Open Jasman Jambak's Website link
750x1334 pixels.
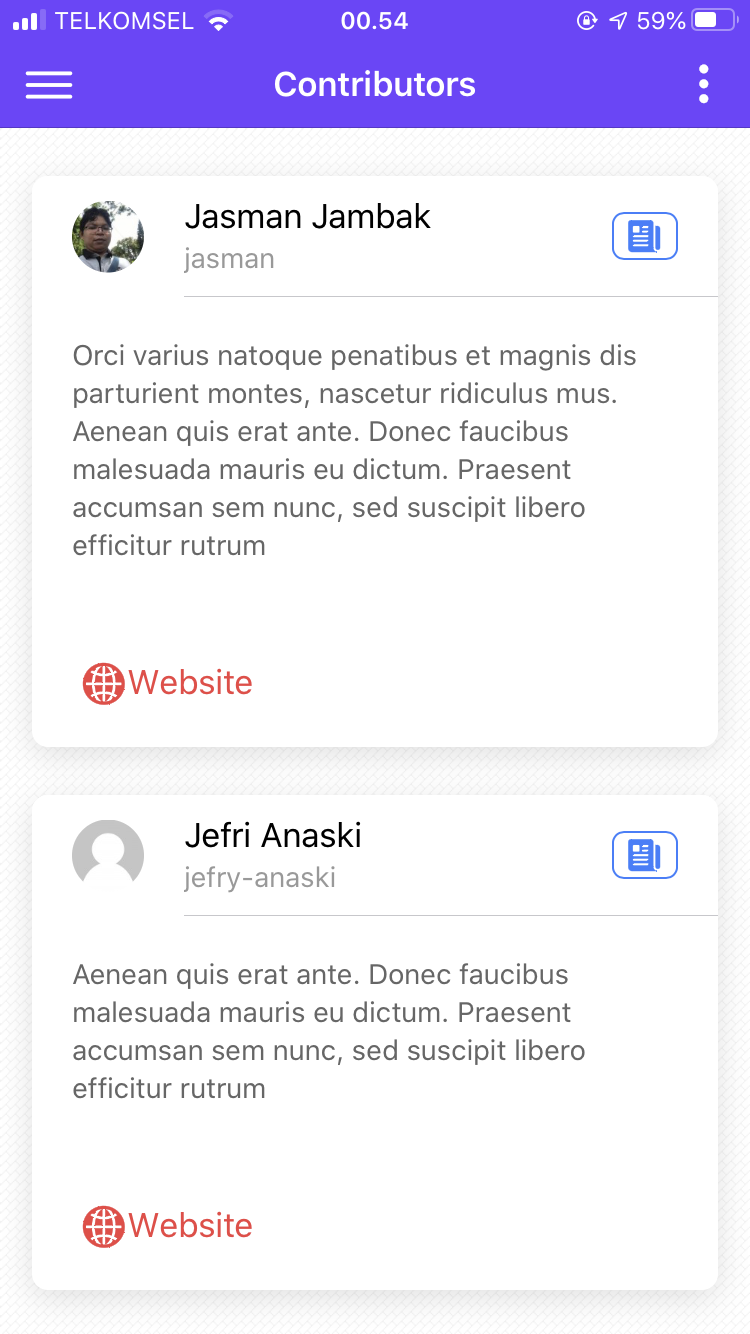(168, 683)
